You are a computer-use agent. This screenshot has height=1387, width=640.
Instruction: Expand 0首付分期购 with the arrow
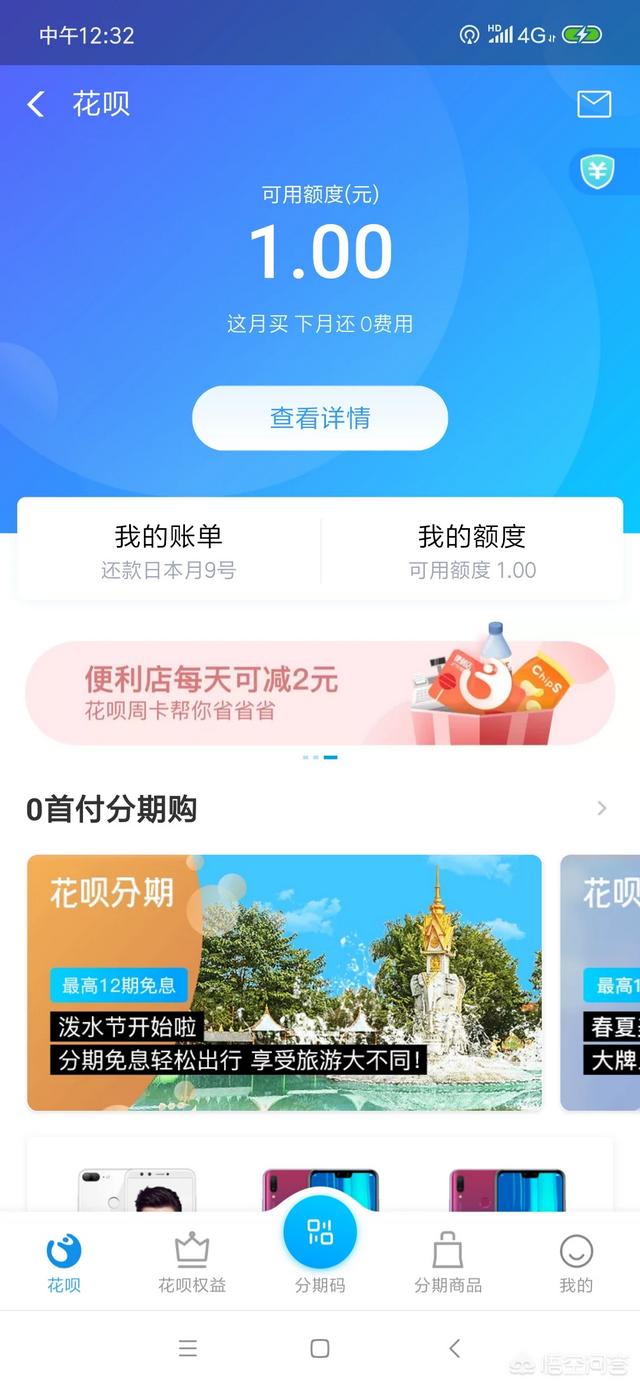[x=601, y=808]
